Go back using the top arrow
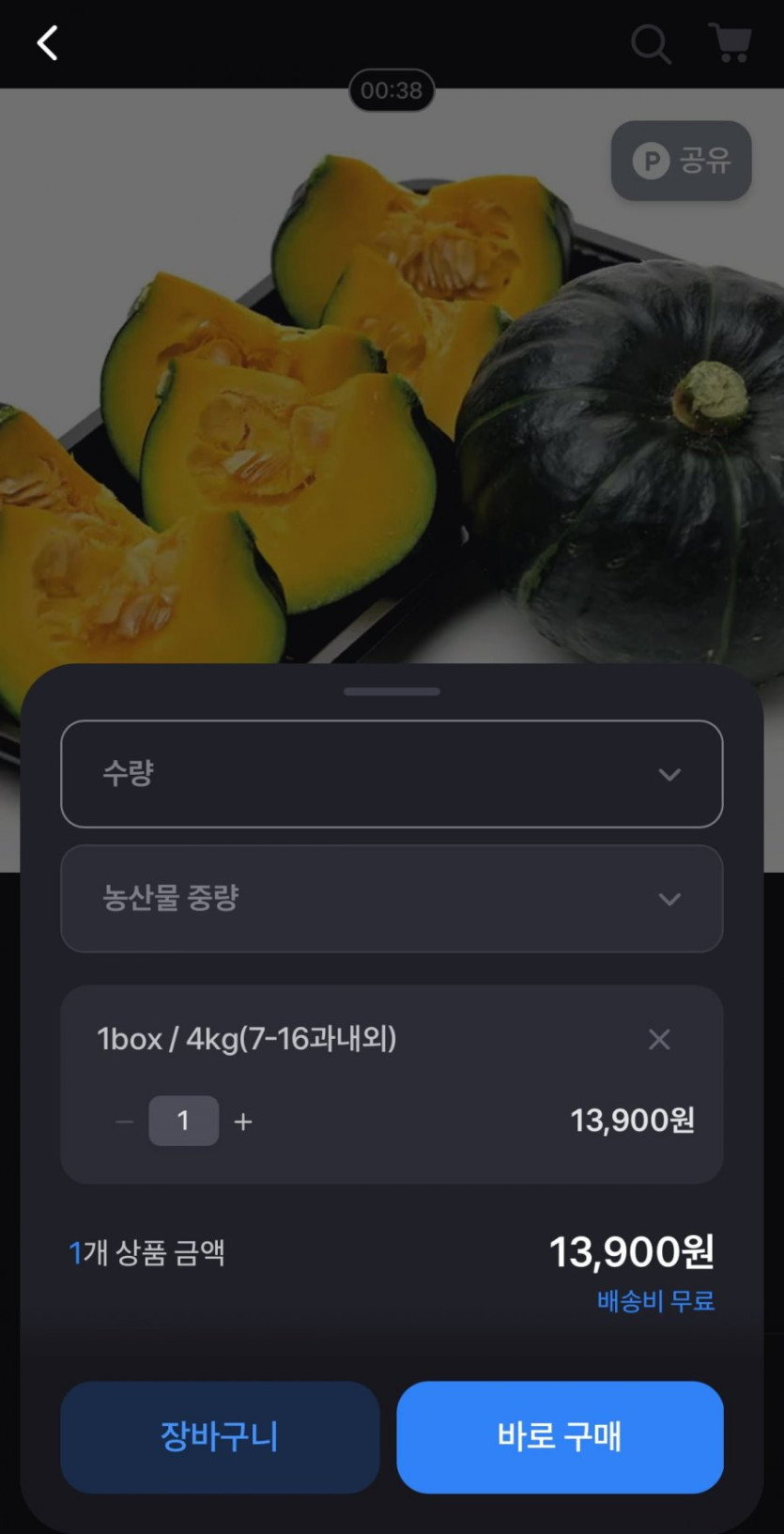This screenshot has width=784, height=1534. [47, 43]
